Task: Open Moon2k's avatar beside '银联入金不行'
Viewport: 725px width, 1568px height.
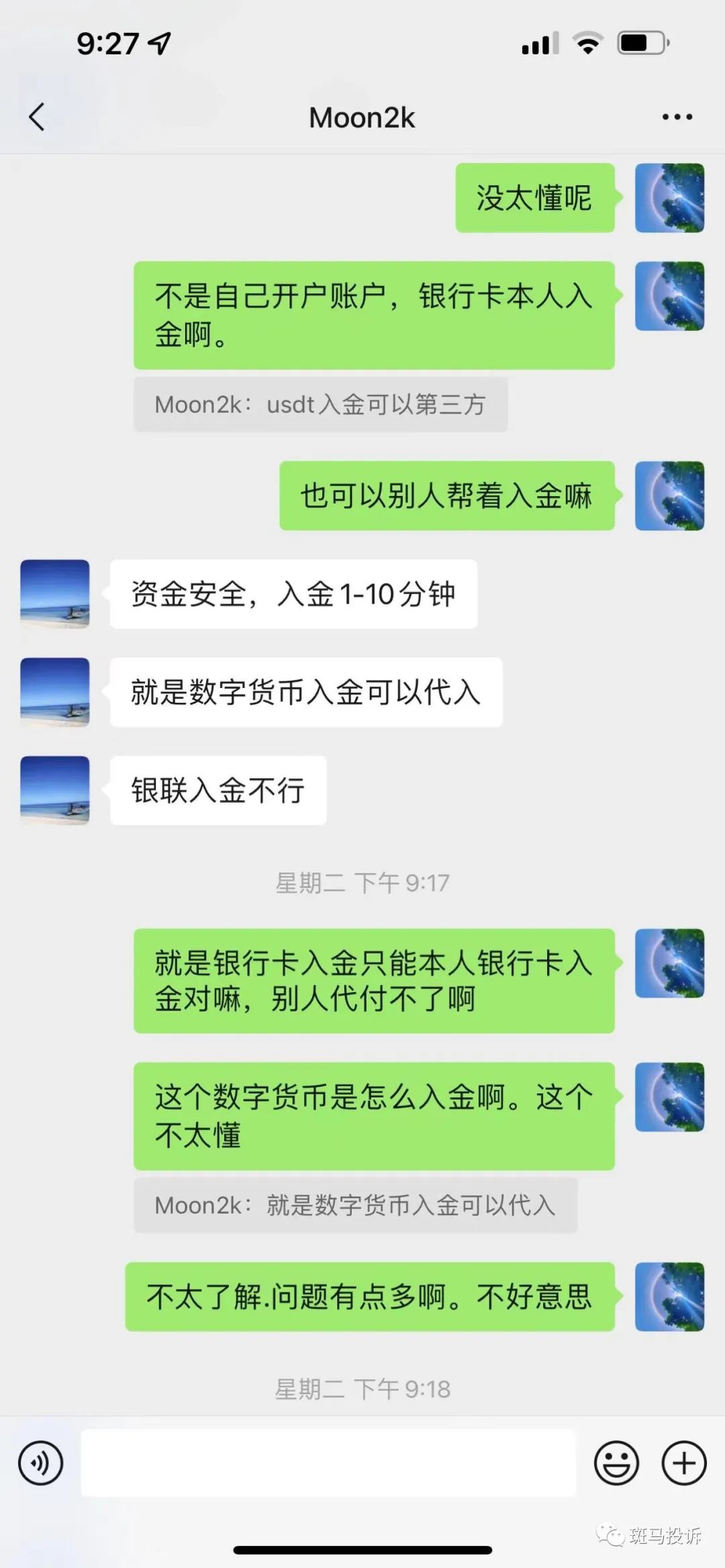Action: tap(55, 790)
